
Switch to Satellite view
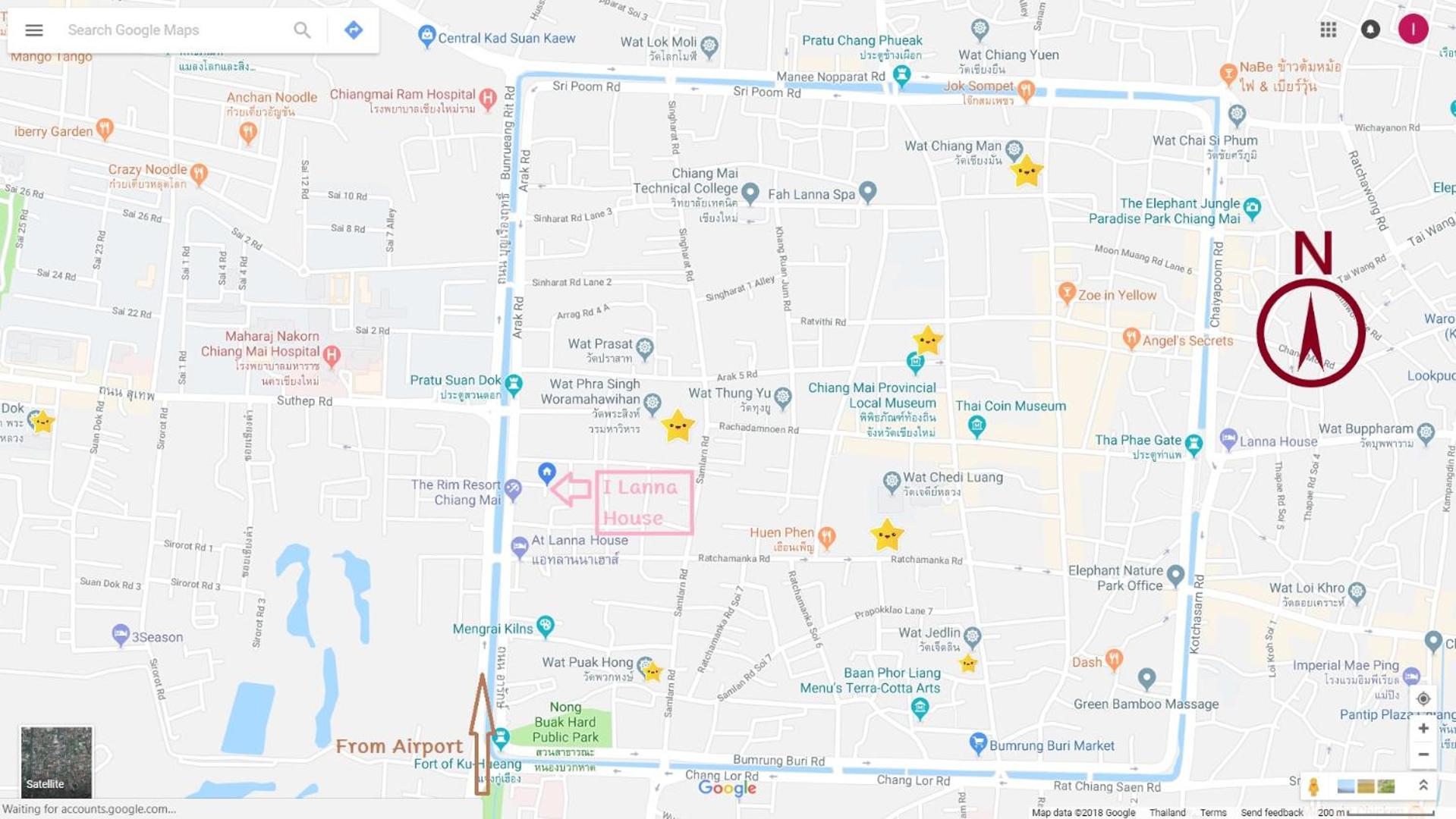click(56, 761)
